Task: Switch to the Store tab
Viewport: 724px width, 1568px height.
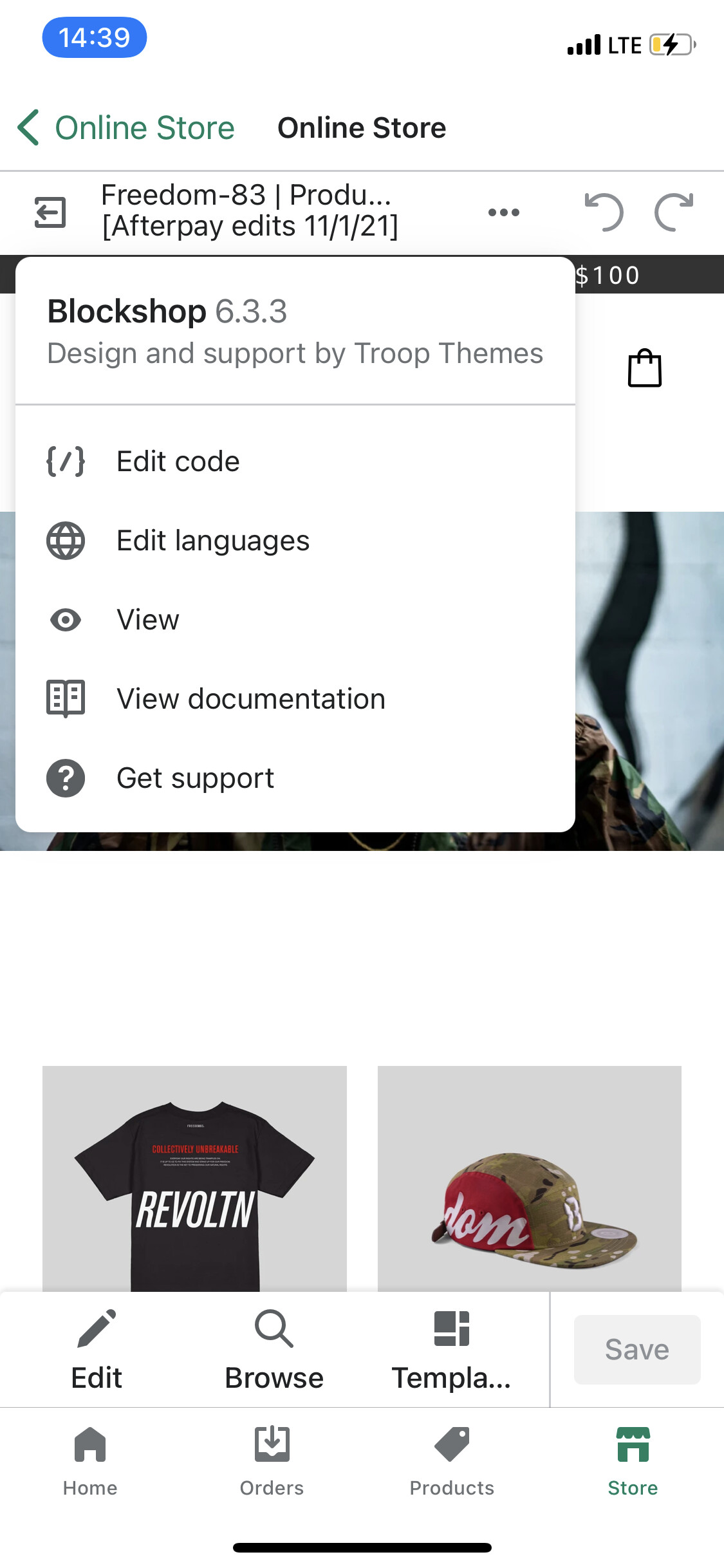Action: point(633,1461)
